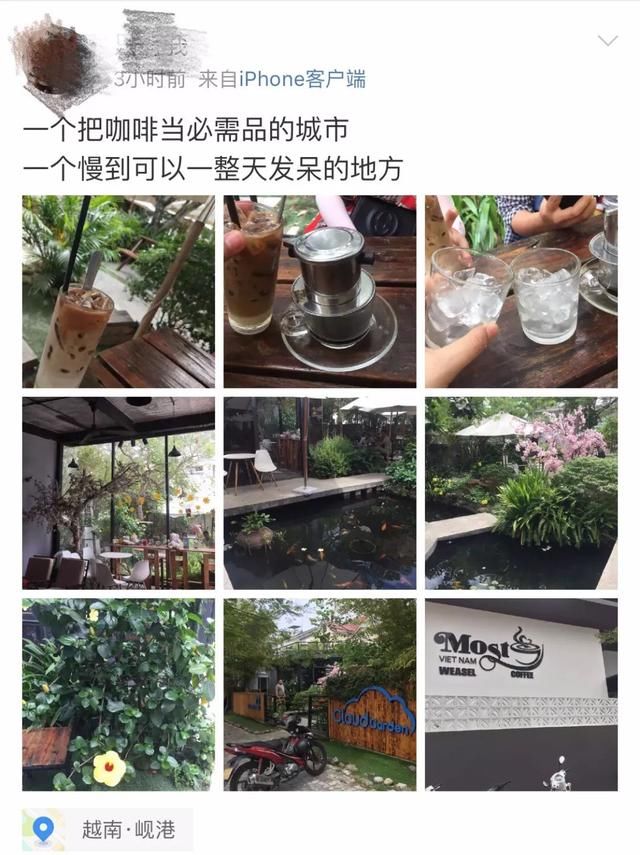View the Cloud Garden entrance photo
This screenshot has height=855, width=640.
319,694
